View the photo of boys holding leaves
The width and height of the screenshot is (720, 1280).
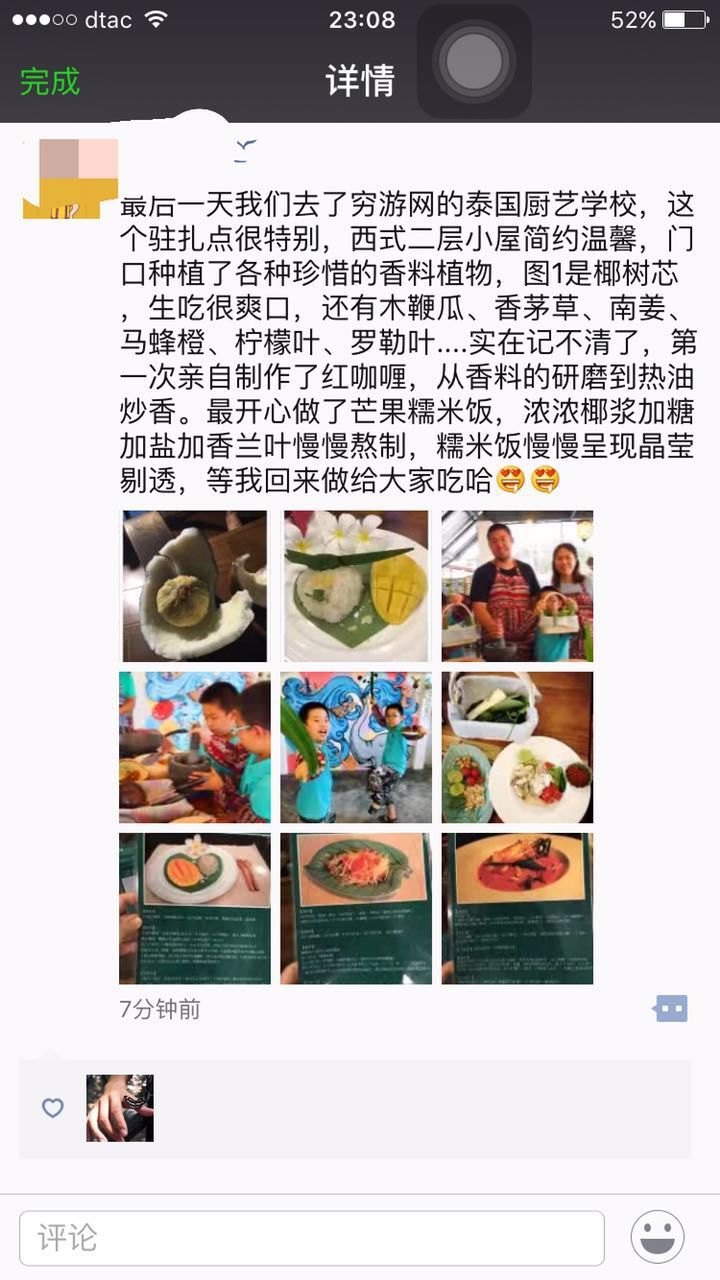click(356, 747)
